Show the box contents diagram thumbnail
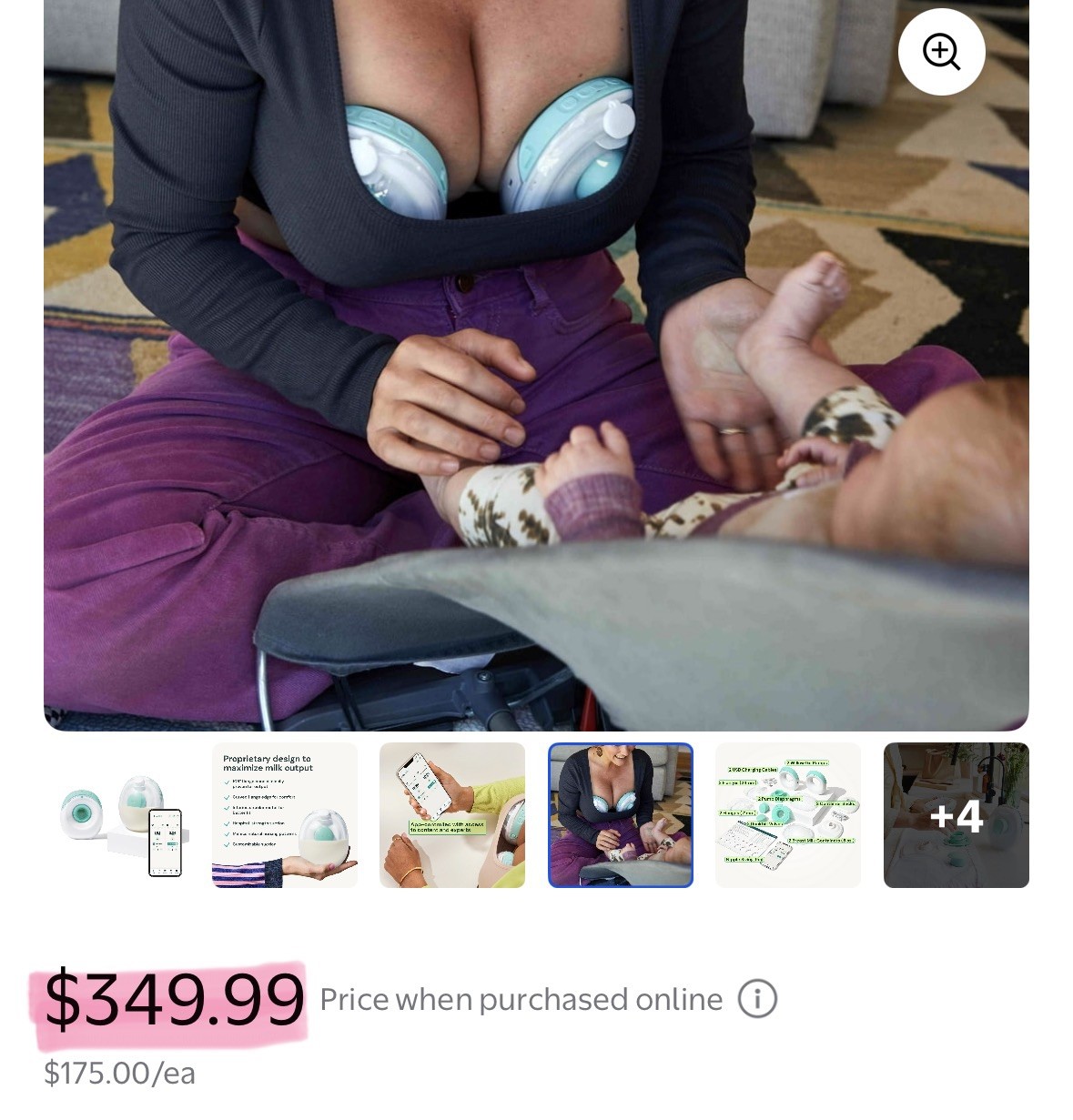Screen dimensions: 1073x1120 pos(788,815)
